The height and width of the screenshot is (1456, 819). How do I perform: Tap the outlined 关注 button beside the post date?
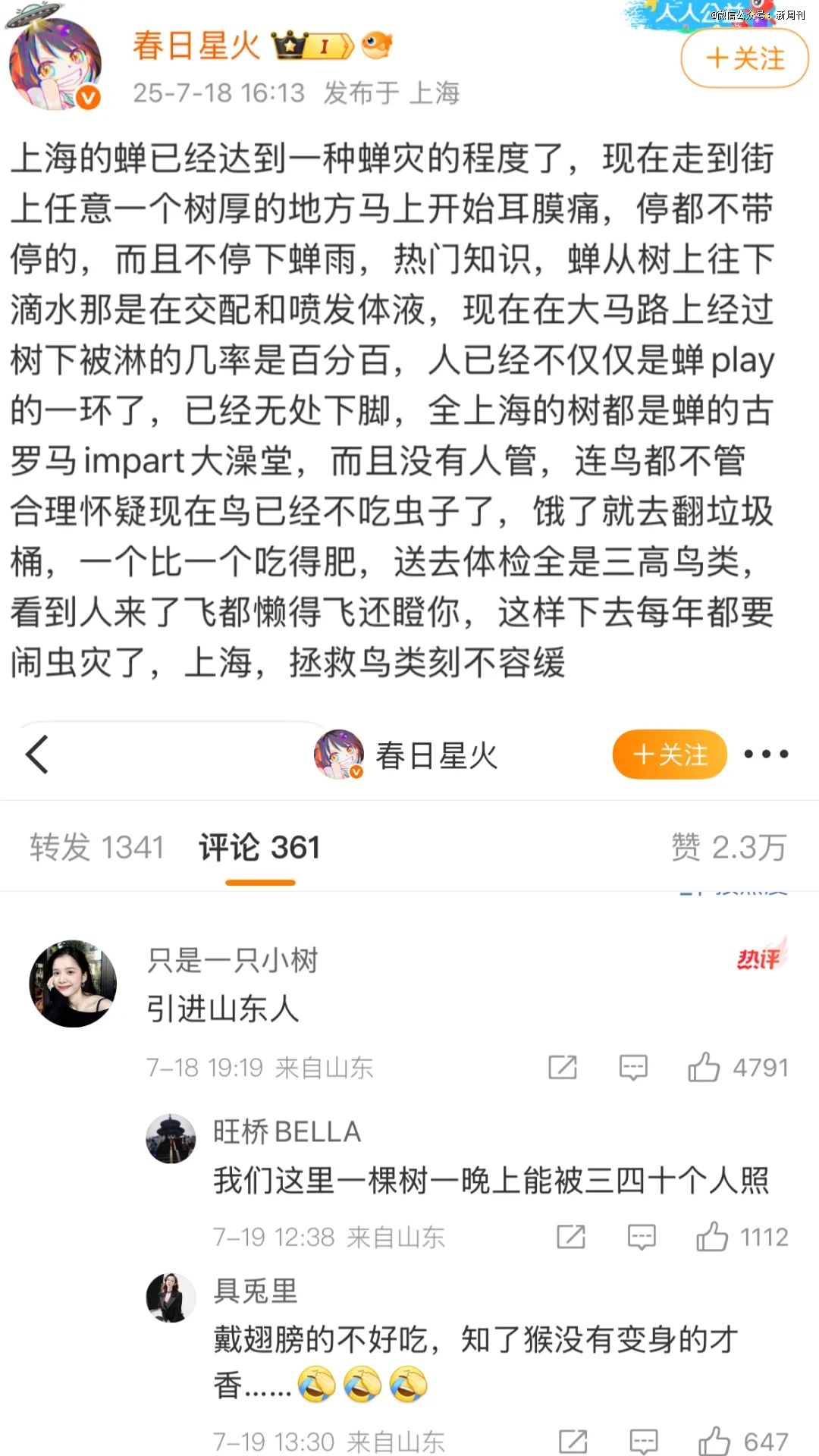coord(745,59)
